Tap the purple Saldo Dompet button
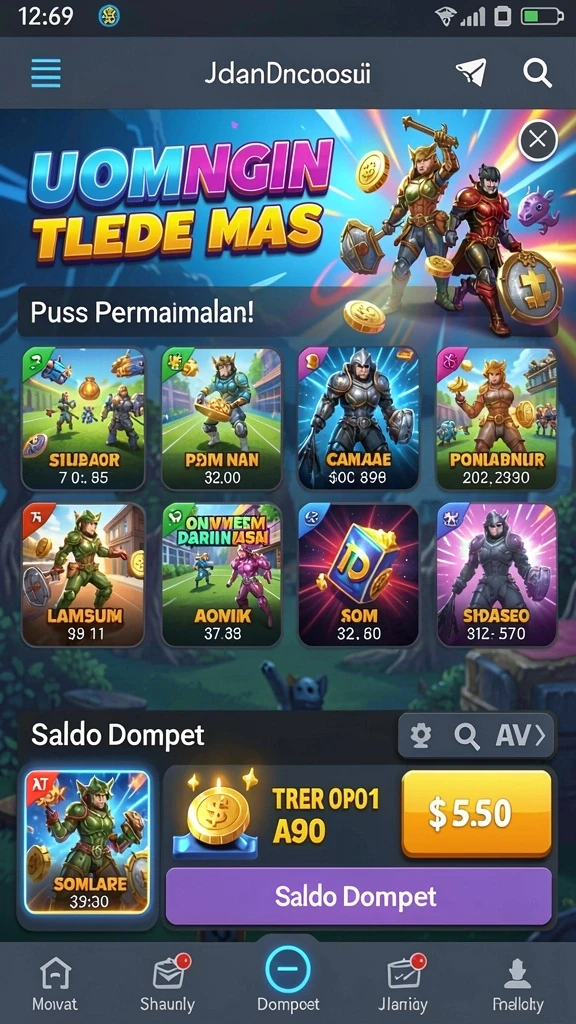 coord(359,896)
